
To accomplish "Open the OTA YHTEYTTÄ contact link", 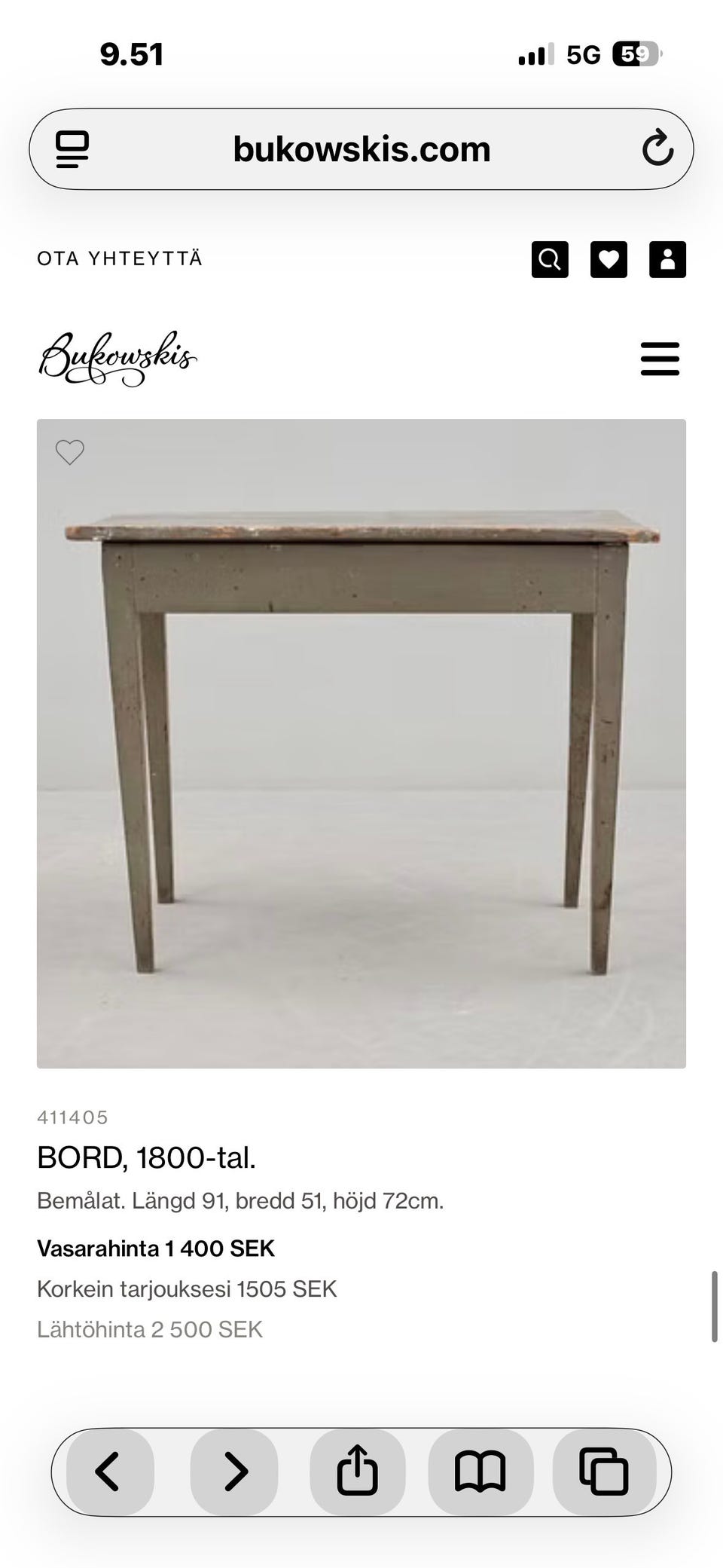I will [120, 258].
